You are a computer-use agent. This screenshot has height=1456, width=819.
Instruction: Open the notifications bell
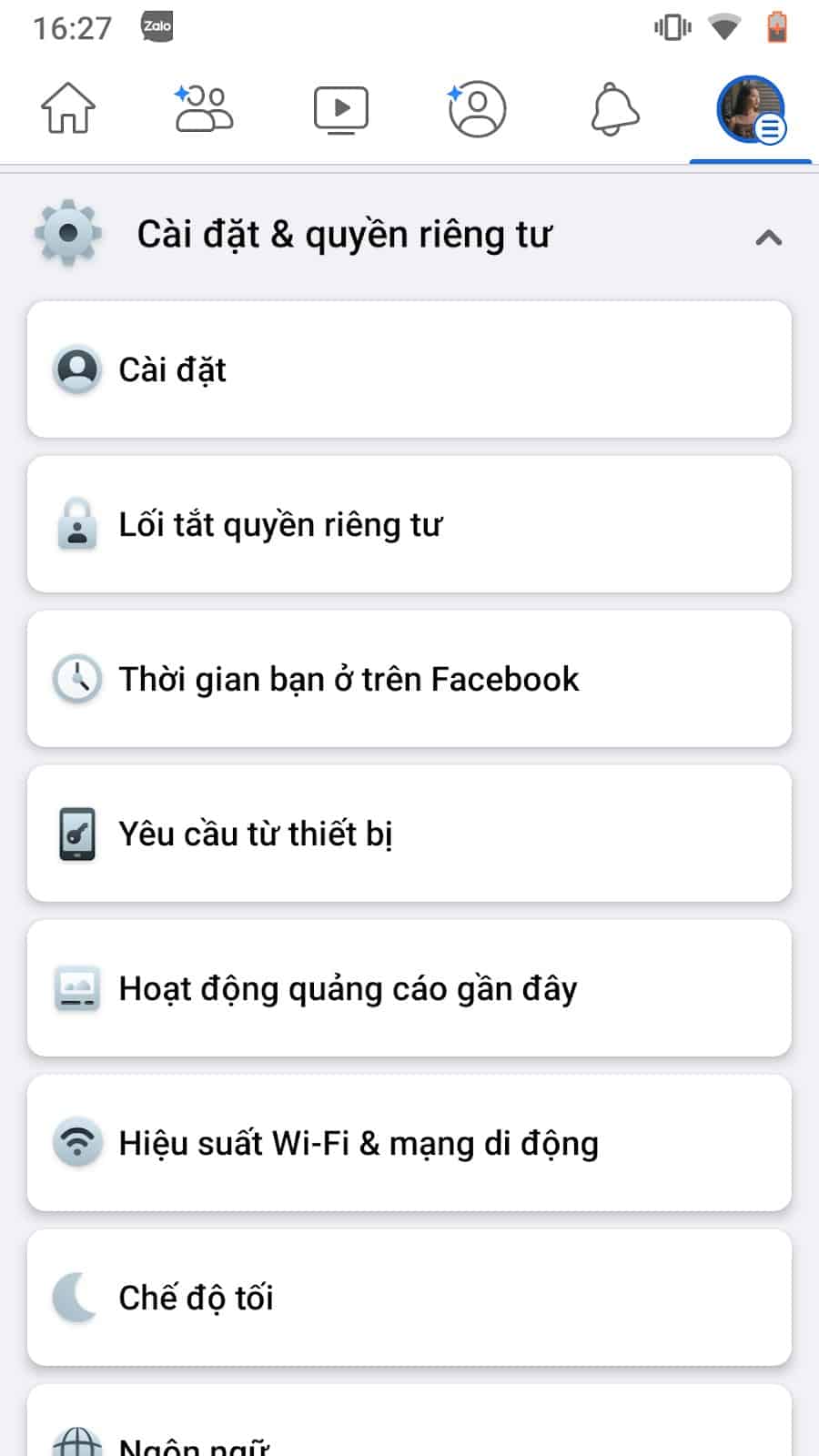[614, 108]
